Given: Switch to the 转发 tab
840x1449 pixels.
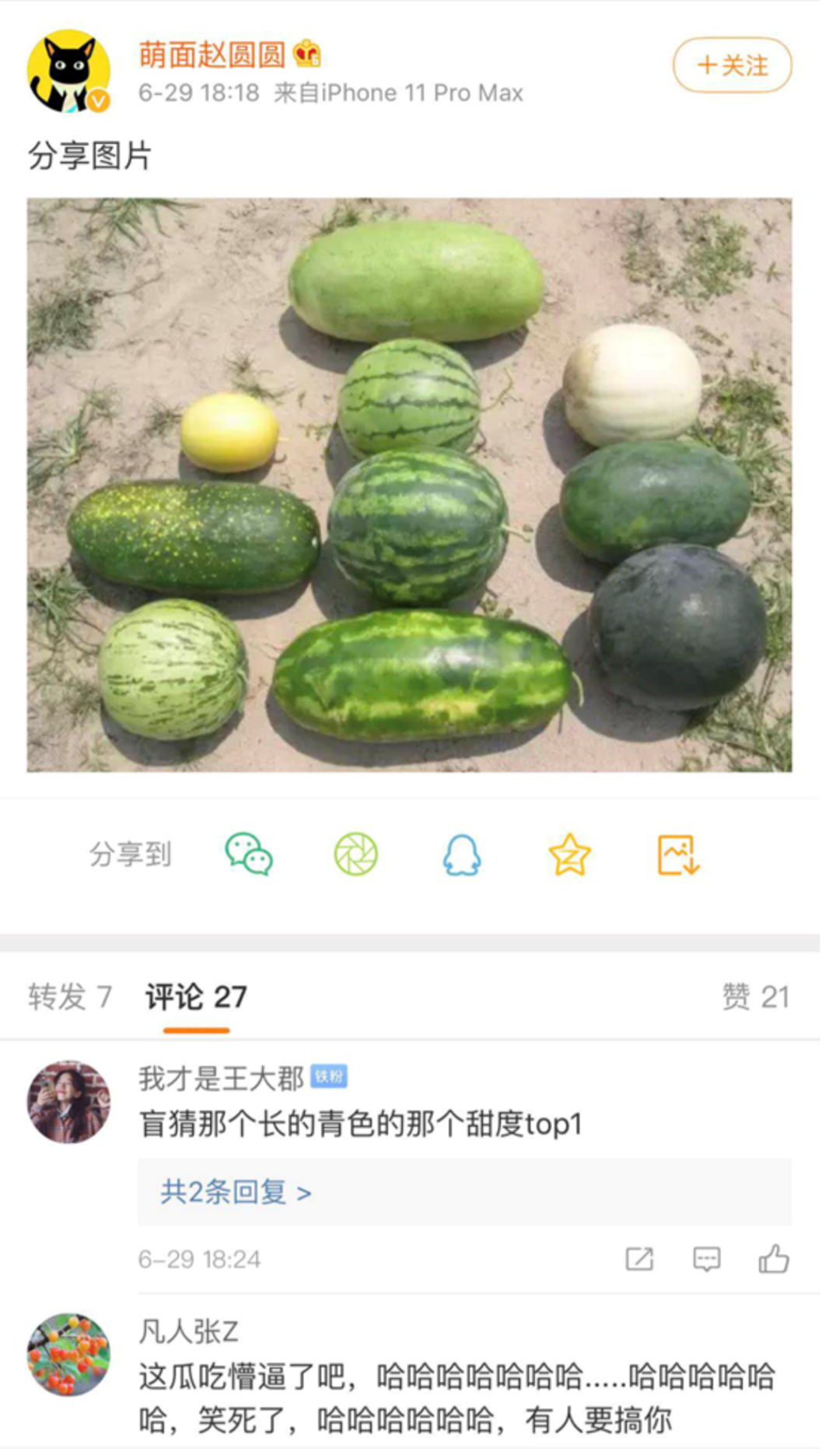Looking at the screenshot, I should click(70, 996).
